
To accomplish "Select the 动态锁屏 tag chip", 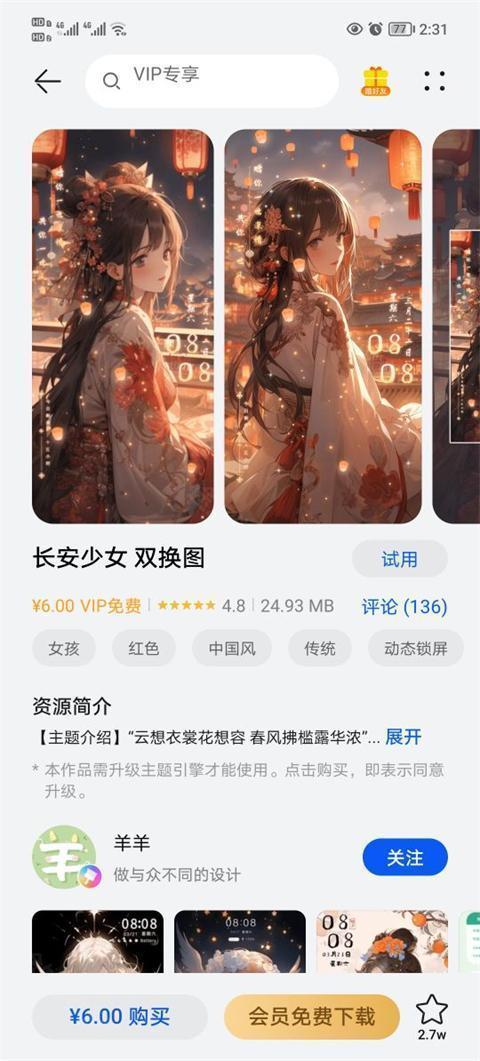I will (416, 648).
